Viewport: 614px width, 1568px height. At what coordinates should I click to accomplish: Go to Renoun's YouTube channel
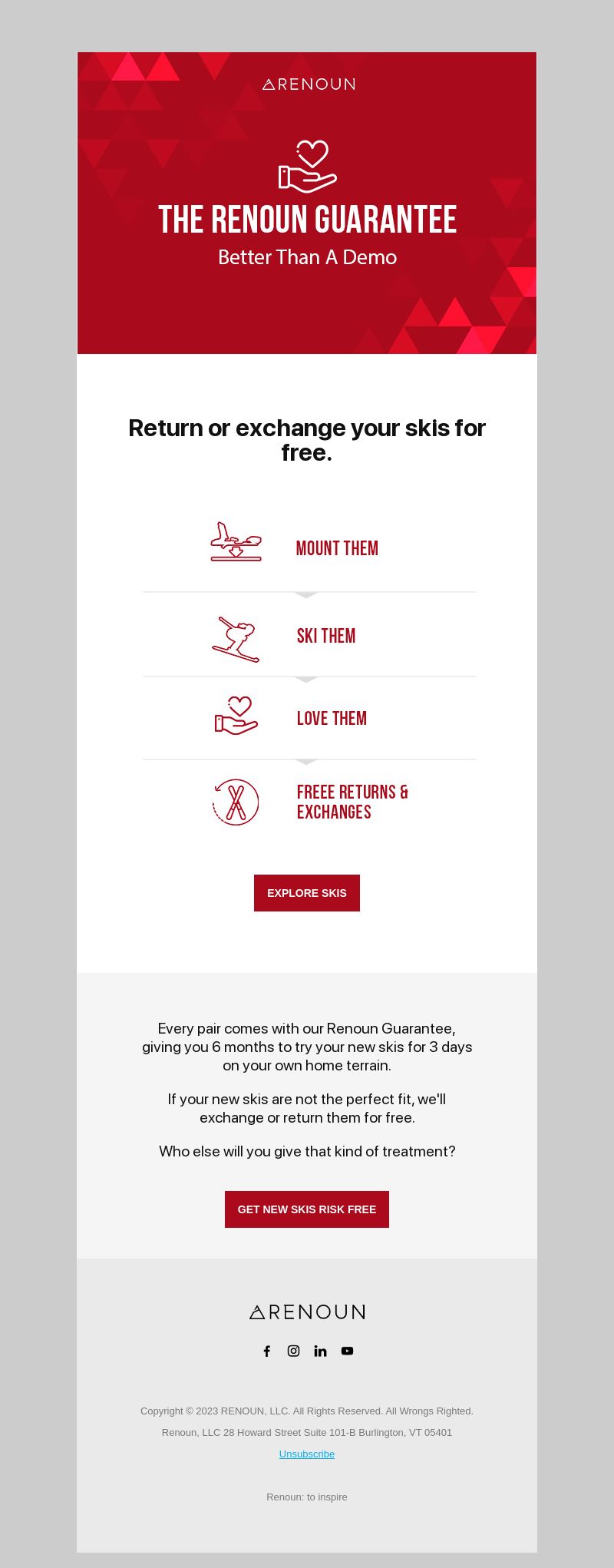(347, 1351)
